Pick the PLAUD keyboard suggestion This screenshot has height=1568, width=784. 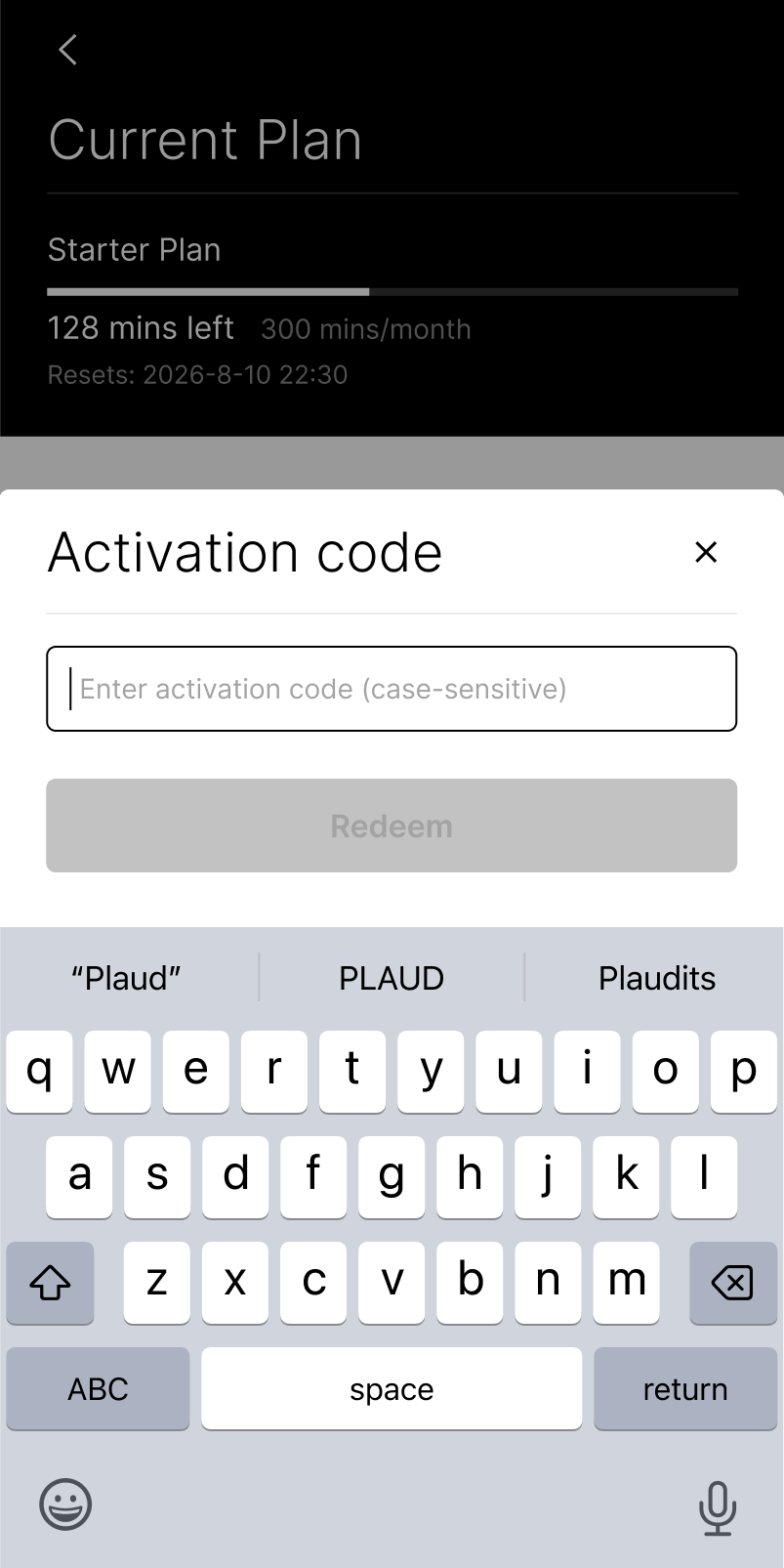click(x=392, y=978)
